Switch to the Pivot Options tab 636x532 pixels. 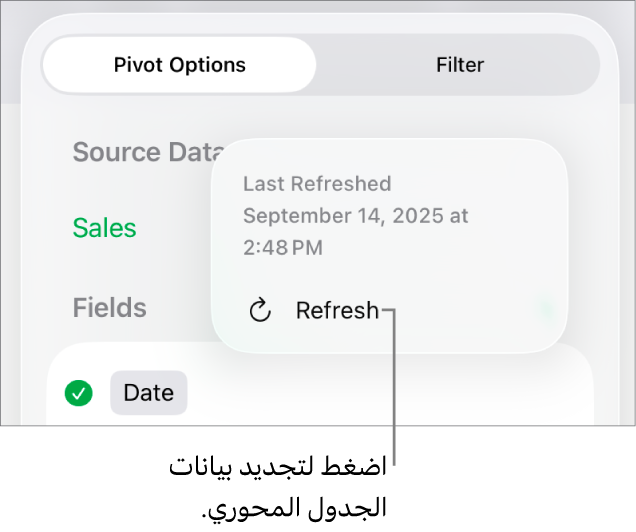point(180,66)
